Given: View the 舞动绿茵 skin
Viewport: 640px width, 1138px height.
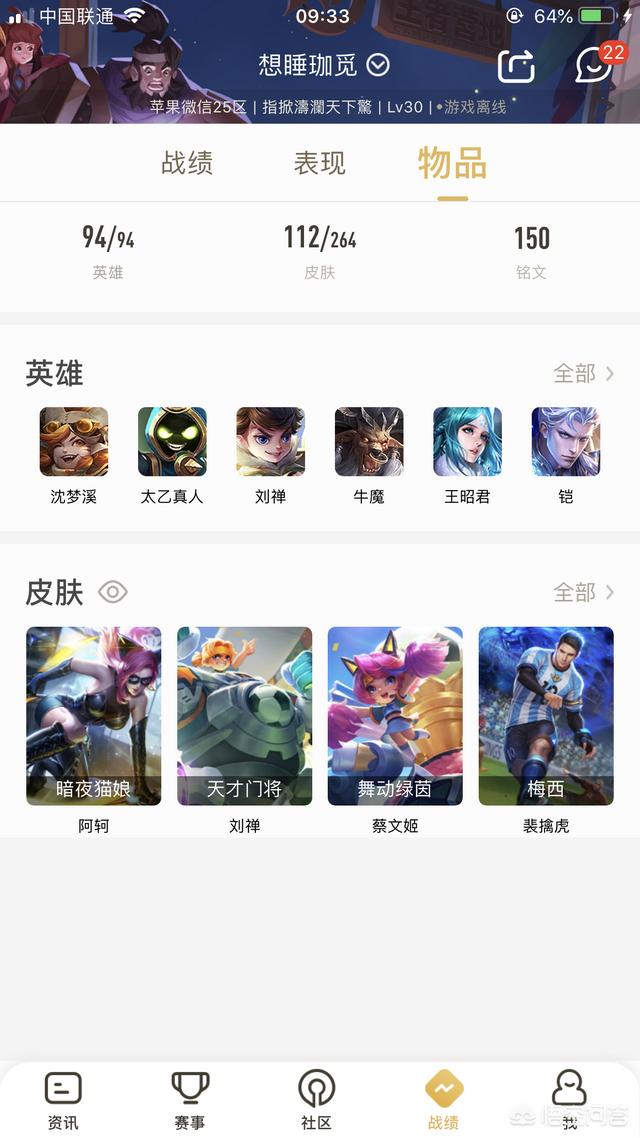Looking at the screenshot, I should point(395,716).
